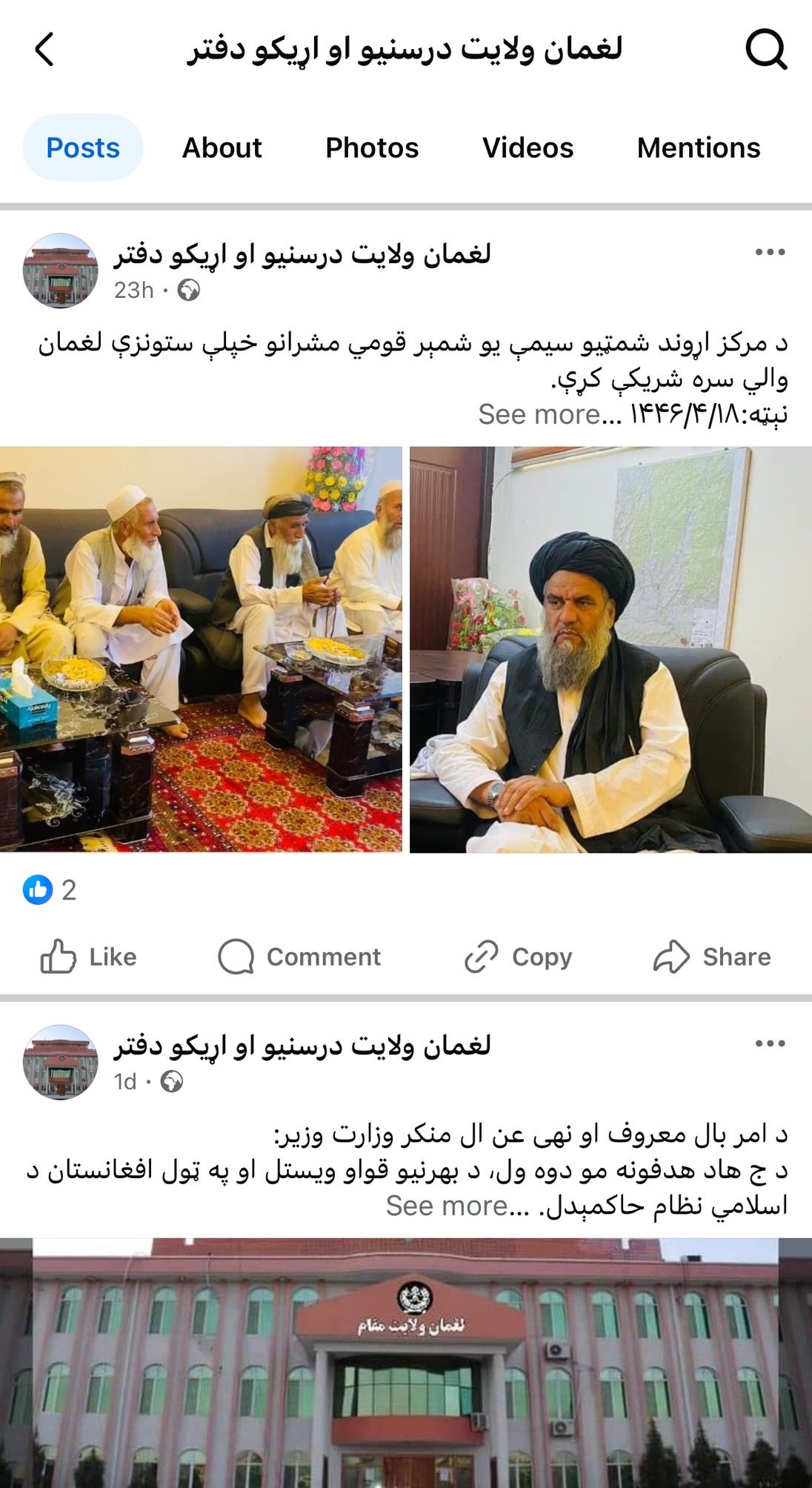Open the building photo in the 1d post
Screen dimensions: 812x1488
pos(406,1362)
